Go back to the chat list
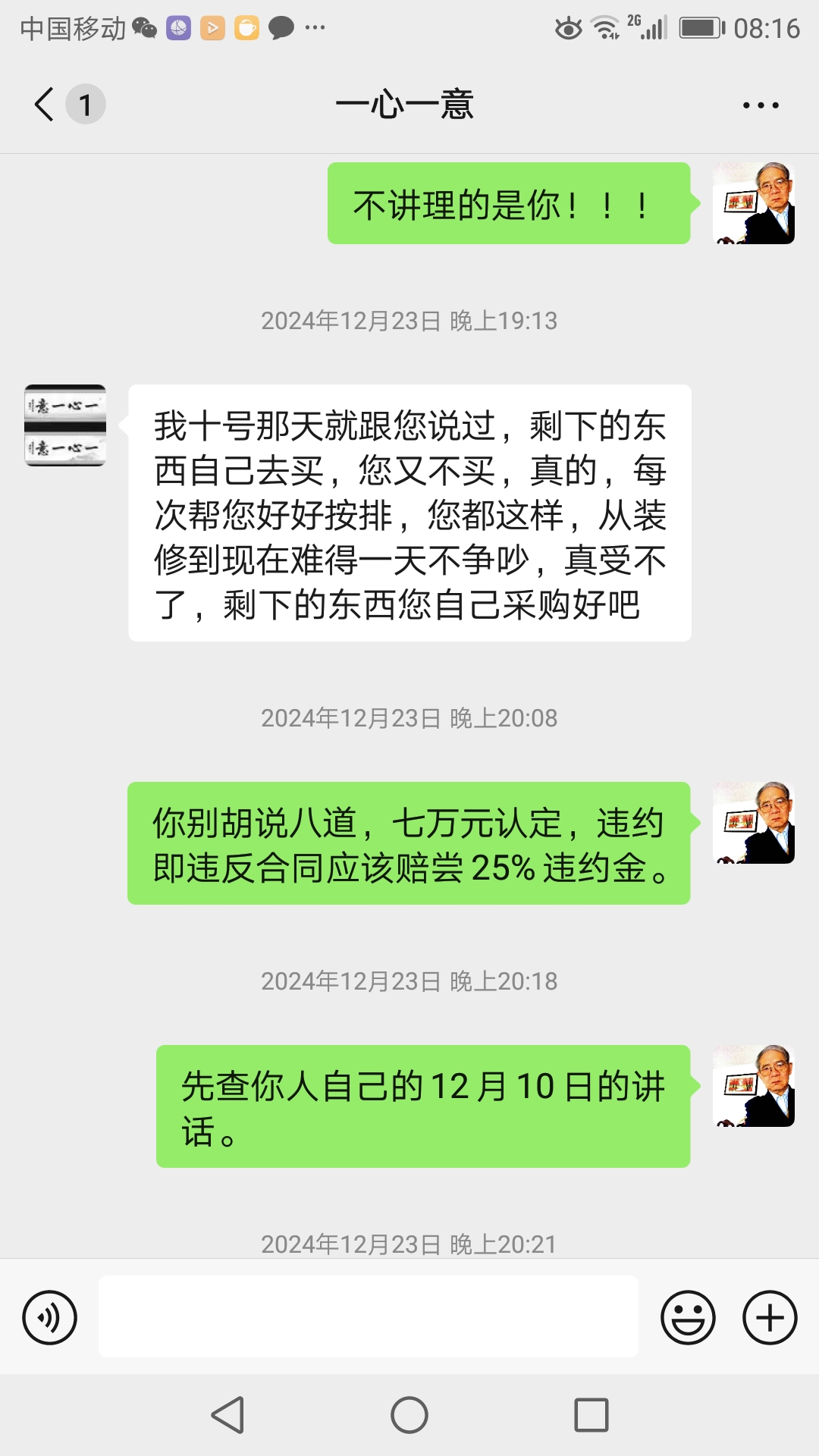 45,104
